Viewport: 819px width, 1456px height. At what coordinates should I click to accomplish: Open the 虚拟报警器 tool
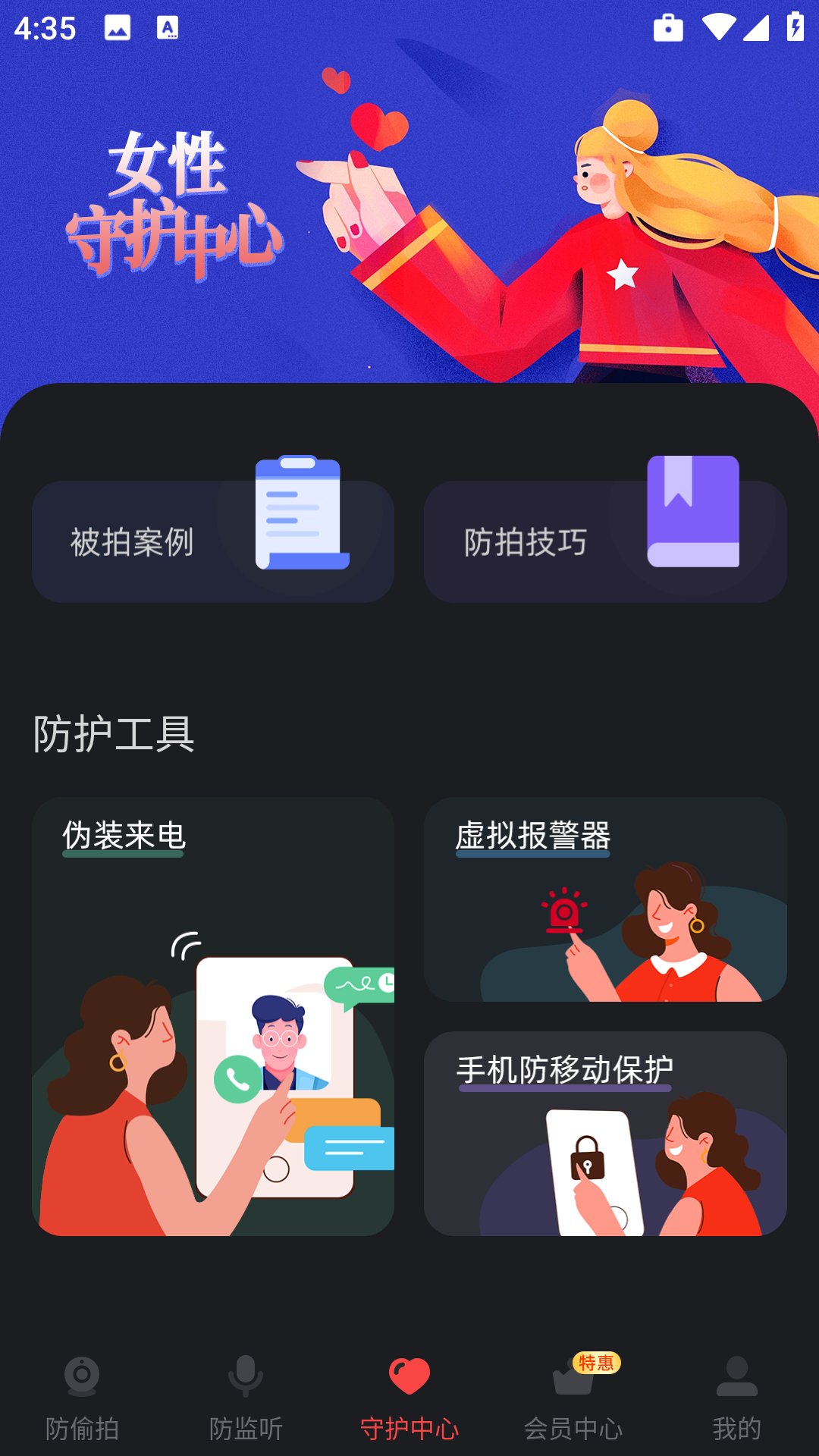pyautogui.click(x=605, y=899)
